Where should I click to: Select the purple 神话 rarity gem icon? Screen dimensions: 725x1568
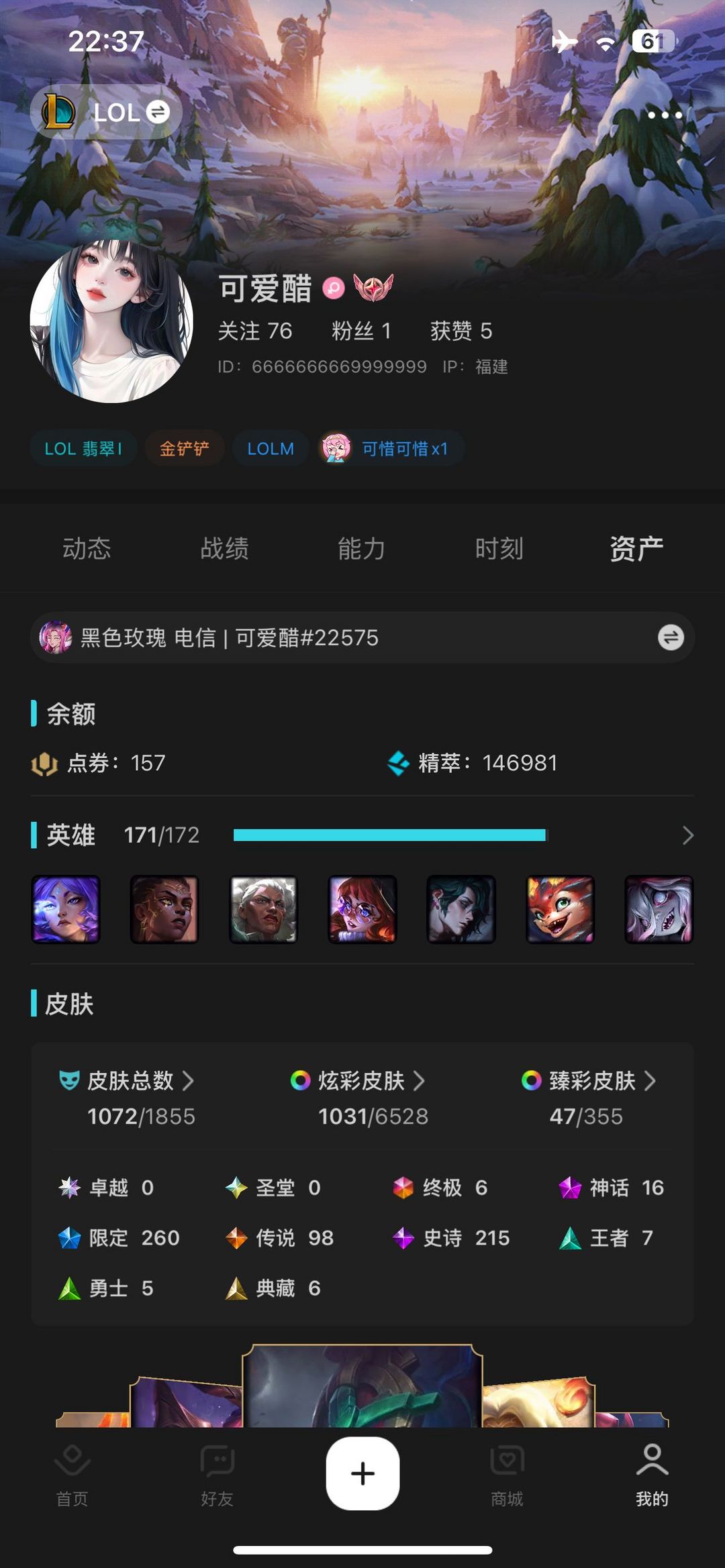[x=570, y=1188]
